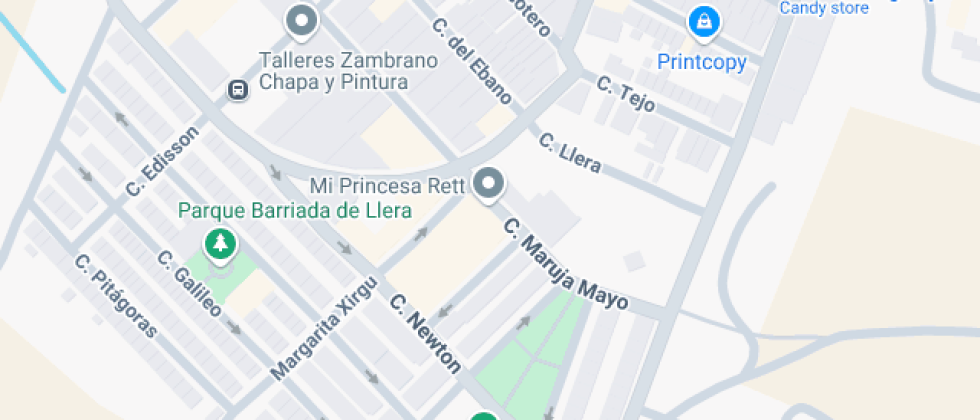Tap the Mi Princesa Rett location pin
The width and height of the screenshot is (980, 420).
click(489, 184)
